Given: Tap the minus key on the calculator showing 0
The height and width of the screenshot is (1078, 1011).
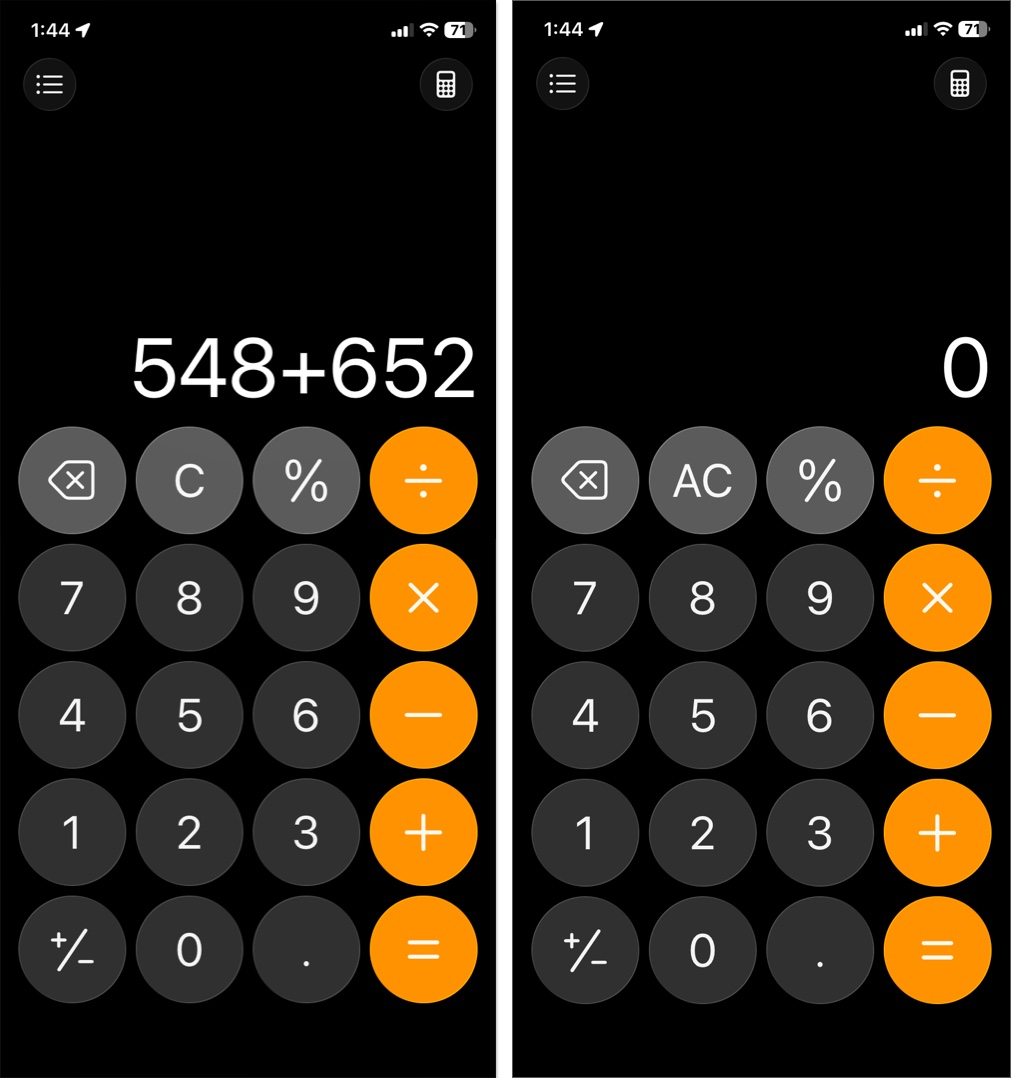Looking at the screenshot, I should coord(937,715).
